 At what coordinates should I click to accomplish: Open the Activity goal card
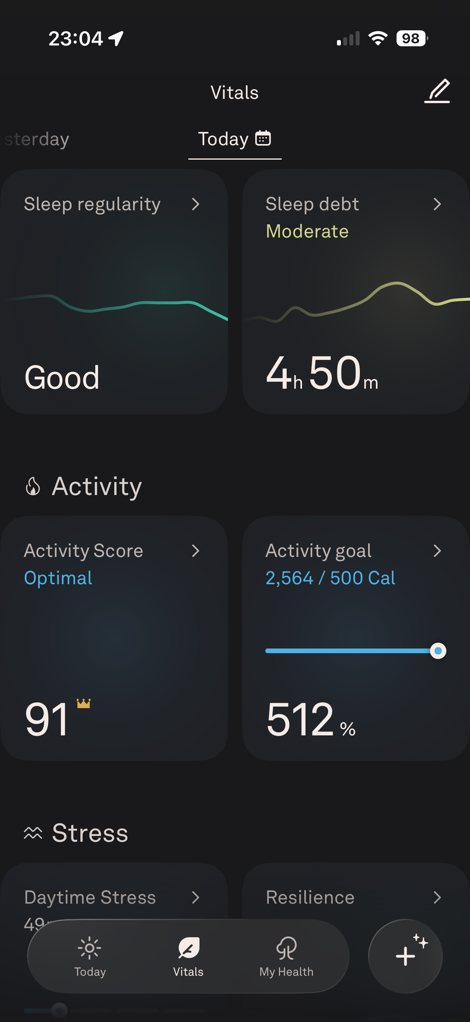(x=357, y=639)
